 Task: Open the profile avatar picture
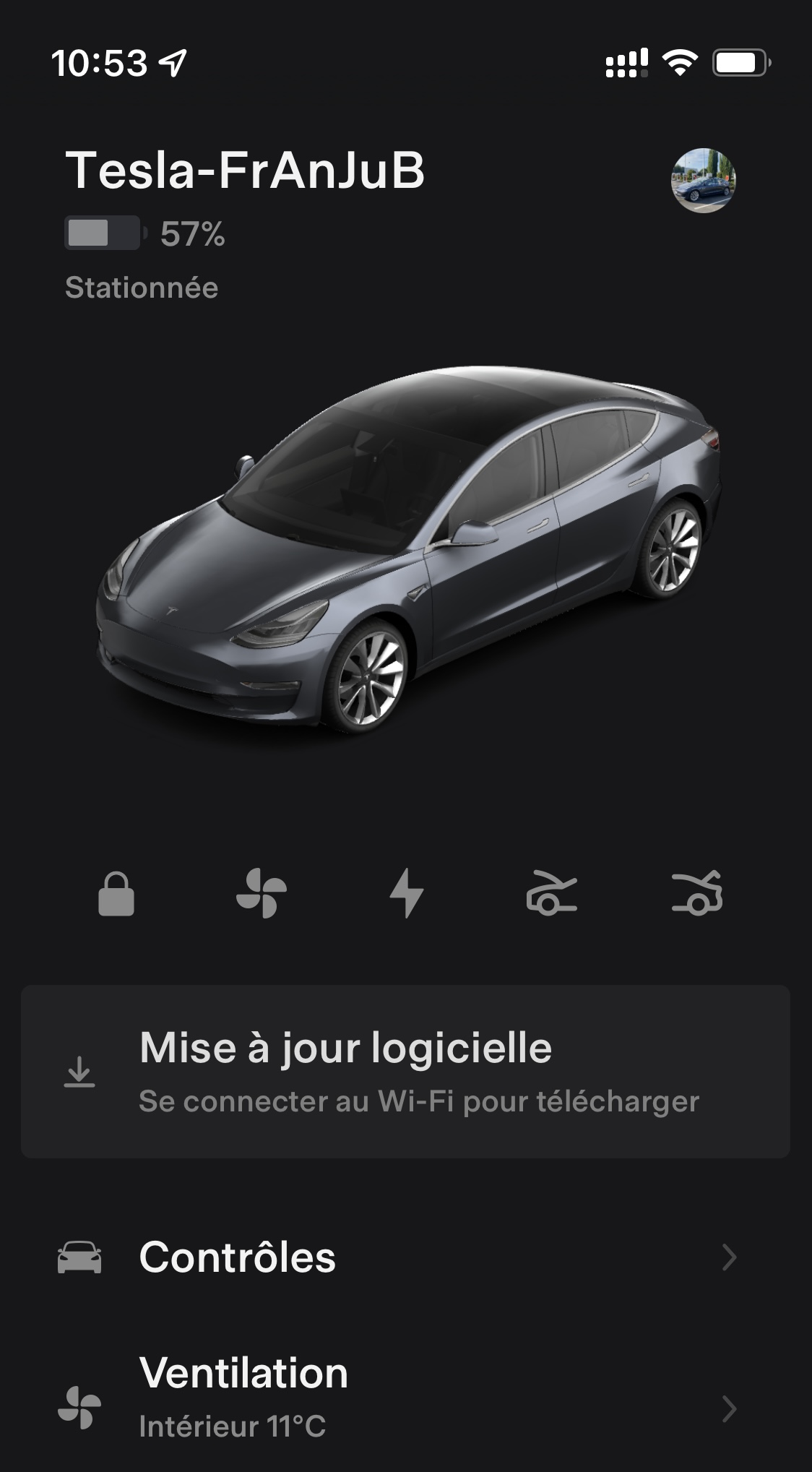(x=703, y=181)
